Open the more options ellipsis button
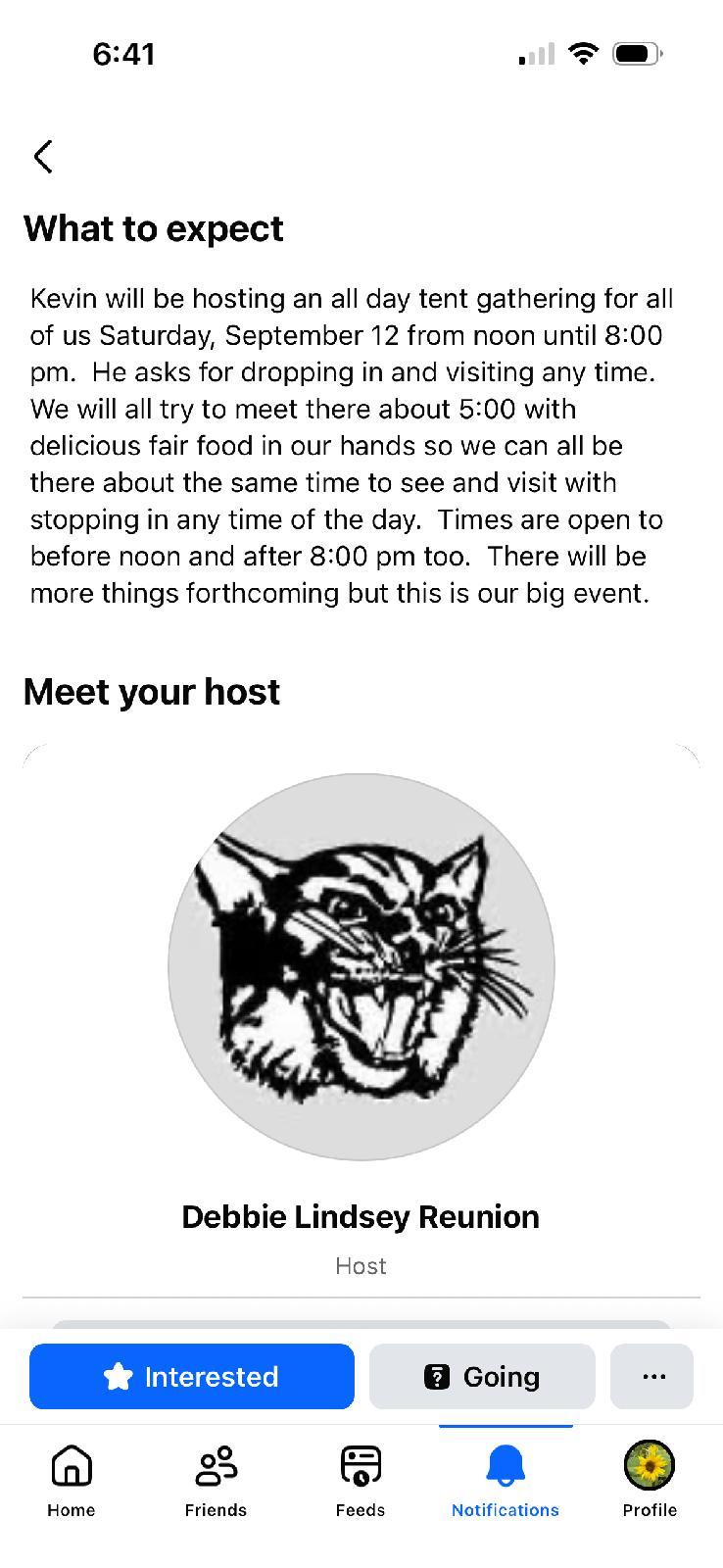The height and width of the screenshot is (1568, 723). pyautogui.click(x=652, y=1376)
